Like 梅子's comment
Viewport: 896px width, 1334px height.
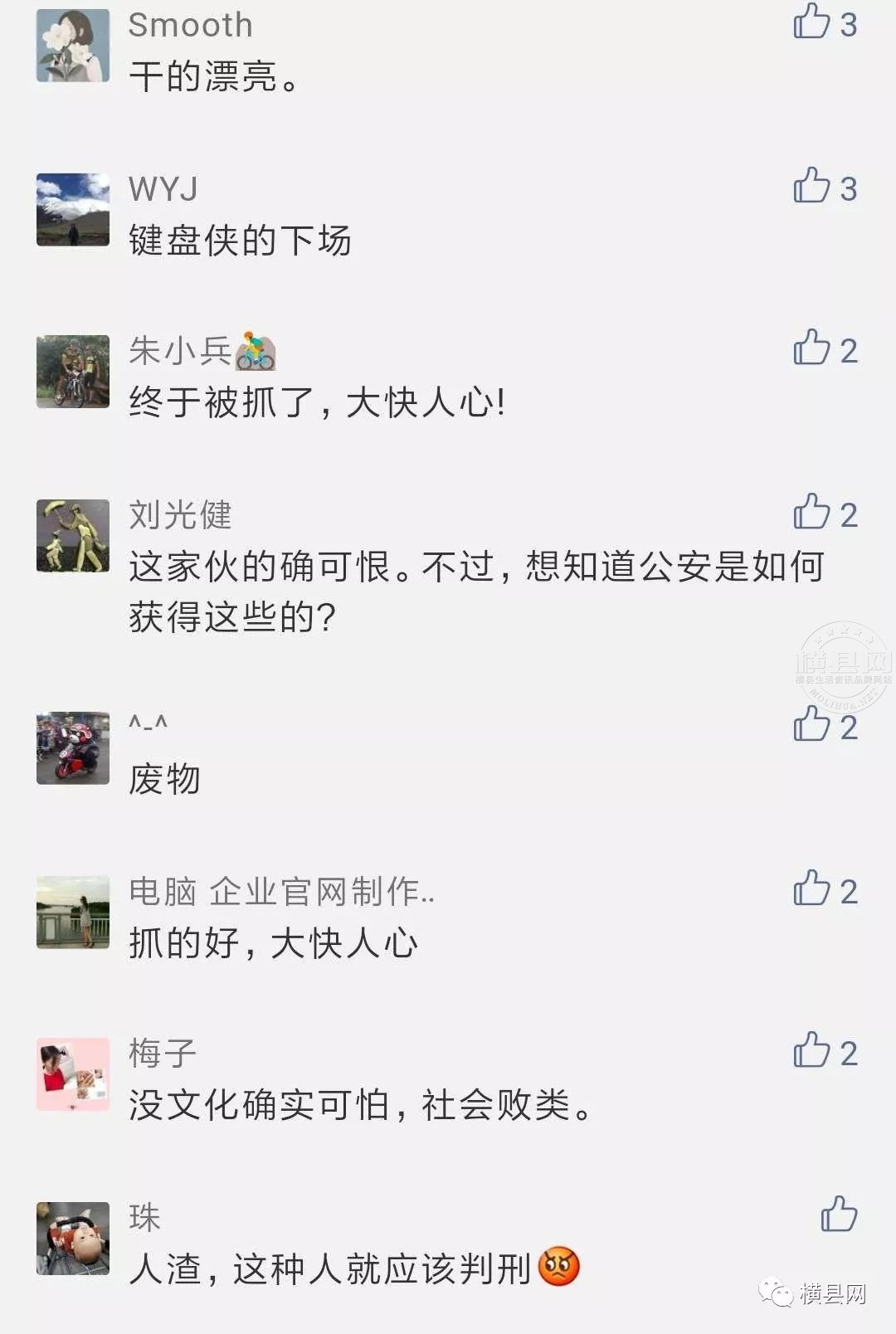811,1052
